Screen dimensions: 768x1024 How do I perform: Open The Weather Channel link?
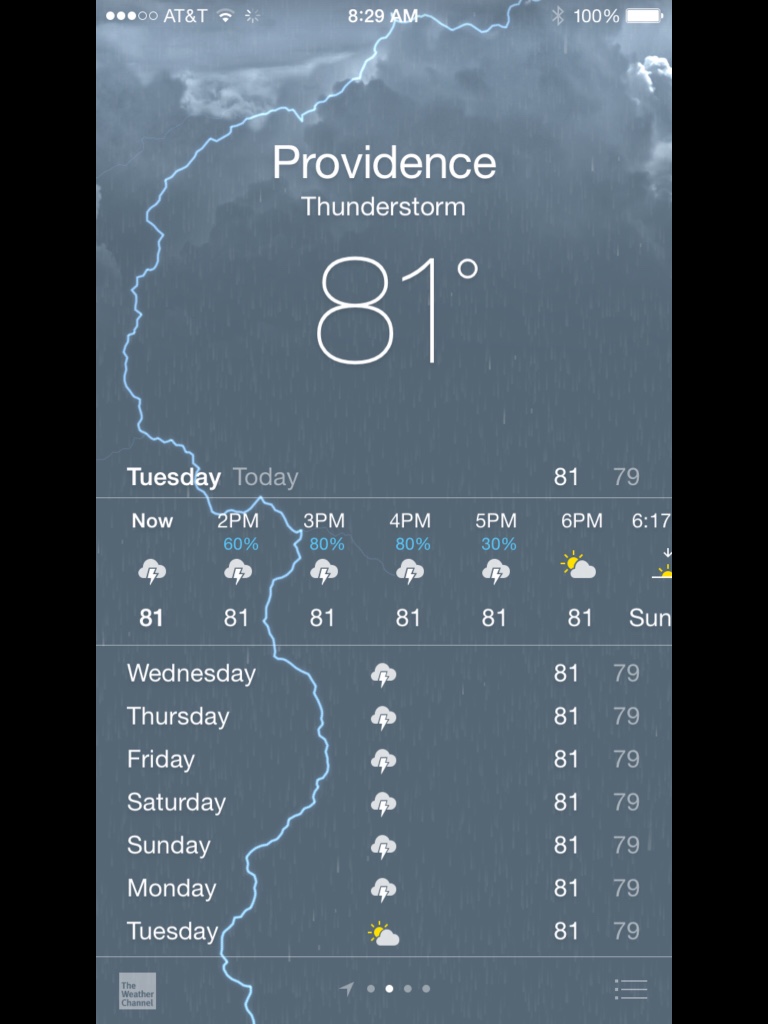tap(137, 990)
